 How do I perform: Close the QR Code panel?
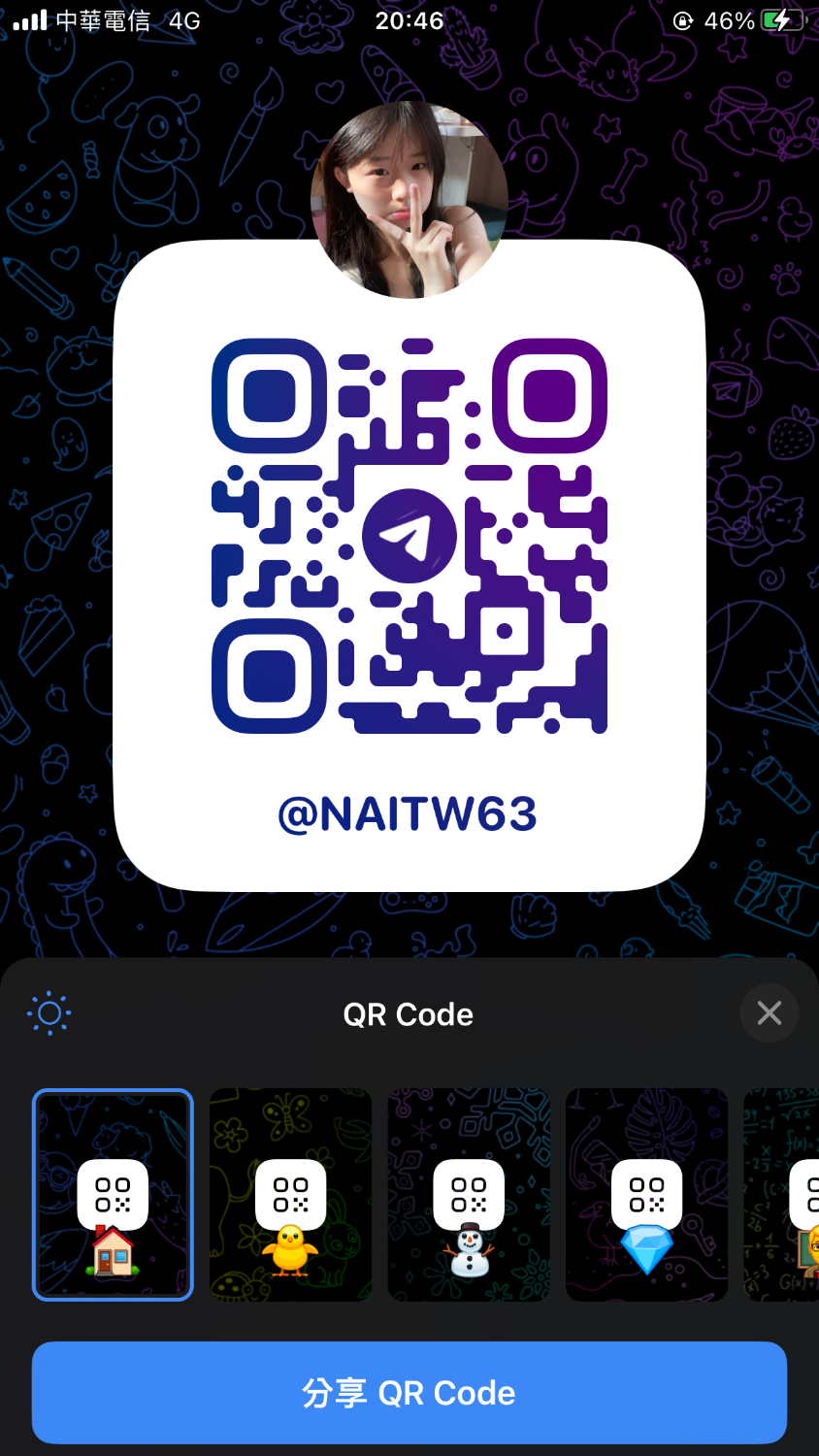coord(769,1013)
